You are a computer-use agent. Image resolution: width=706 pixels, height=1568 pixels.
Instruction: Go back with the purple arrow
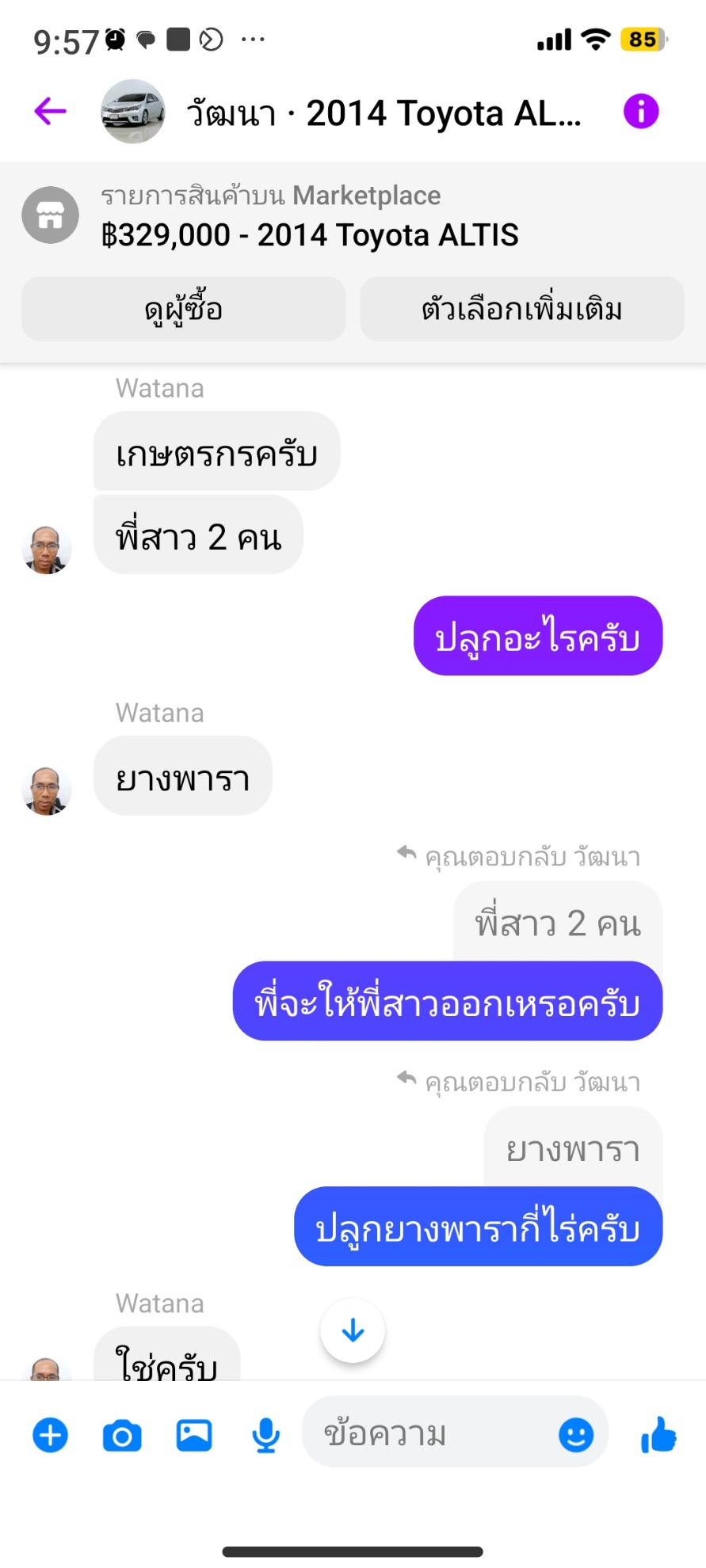[x=50, y=112]
